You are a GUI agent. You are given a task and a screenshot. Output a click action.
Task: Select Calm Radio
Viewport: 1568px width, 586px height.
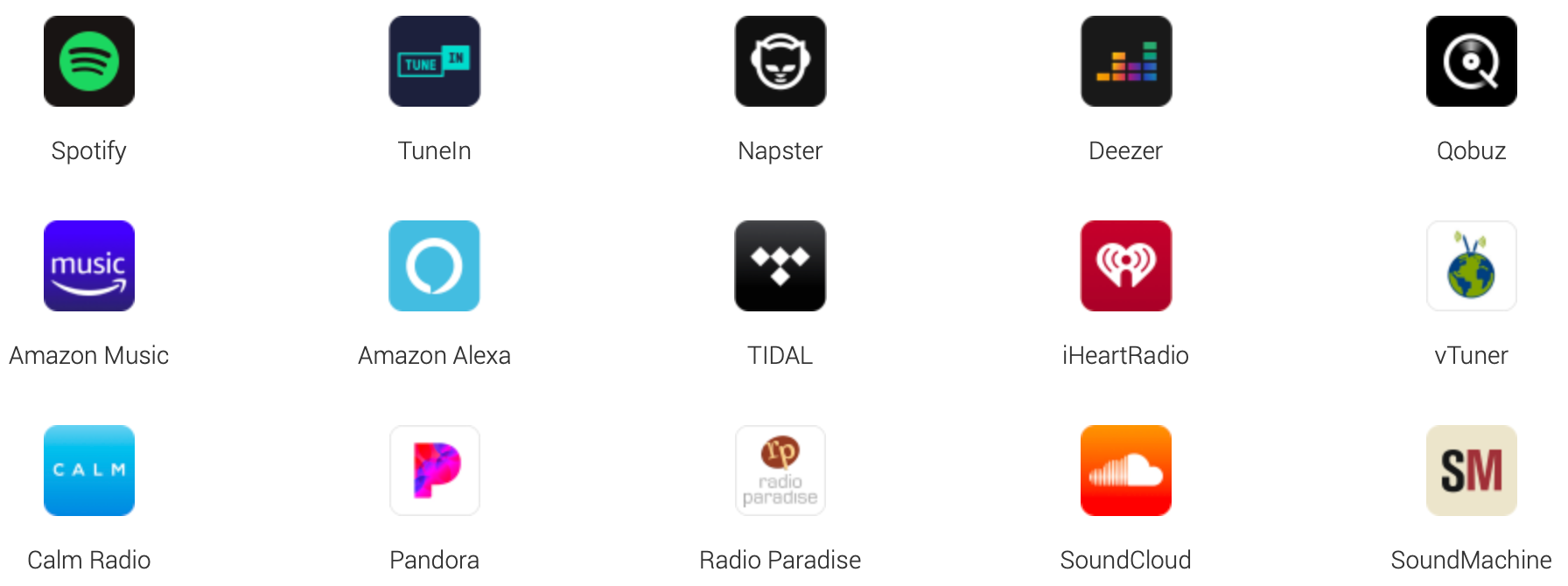pyautogui.click(x=89, y=471)
